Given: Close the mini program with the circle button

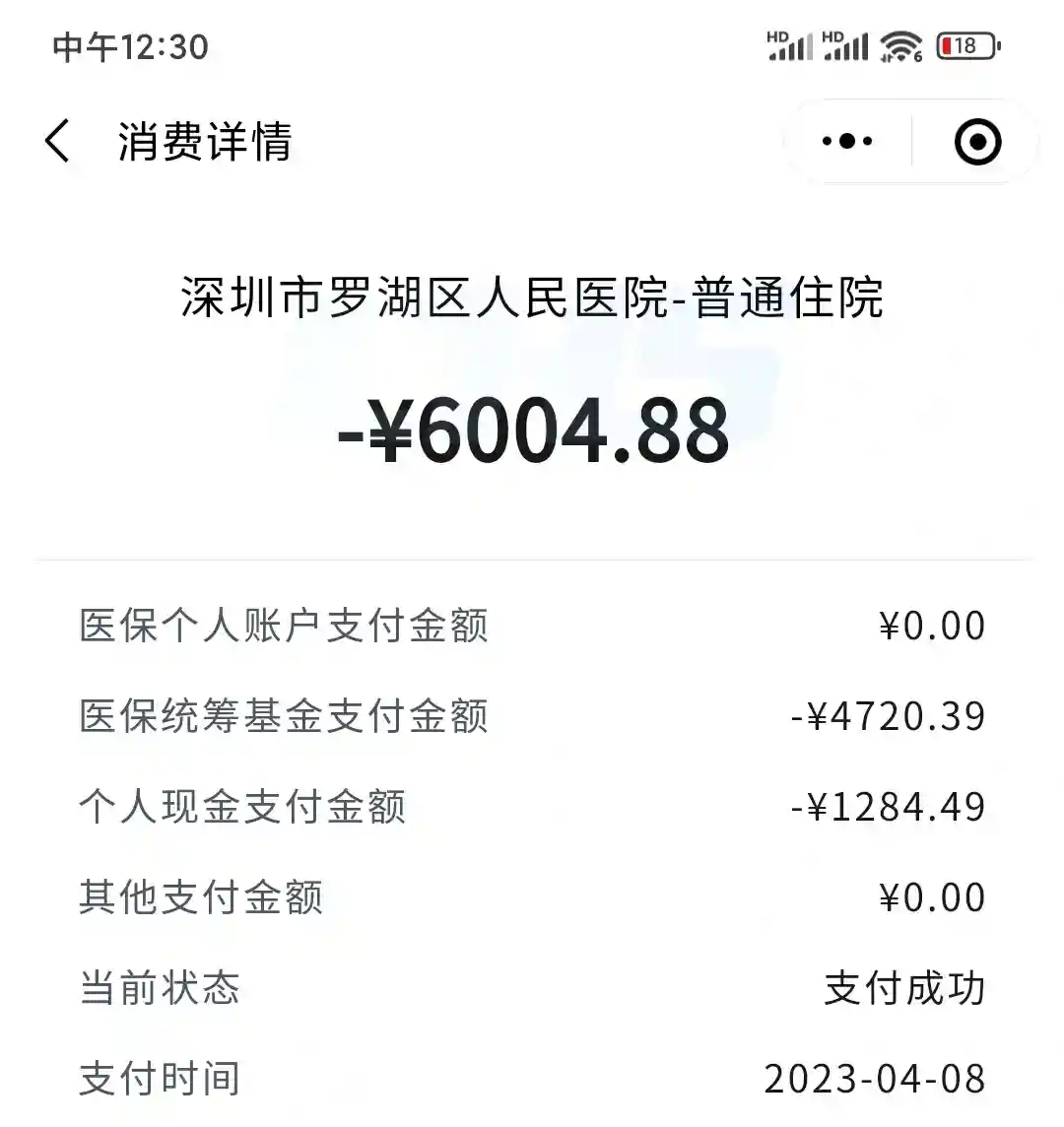Looking at the screenshot, I should 977,142.
